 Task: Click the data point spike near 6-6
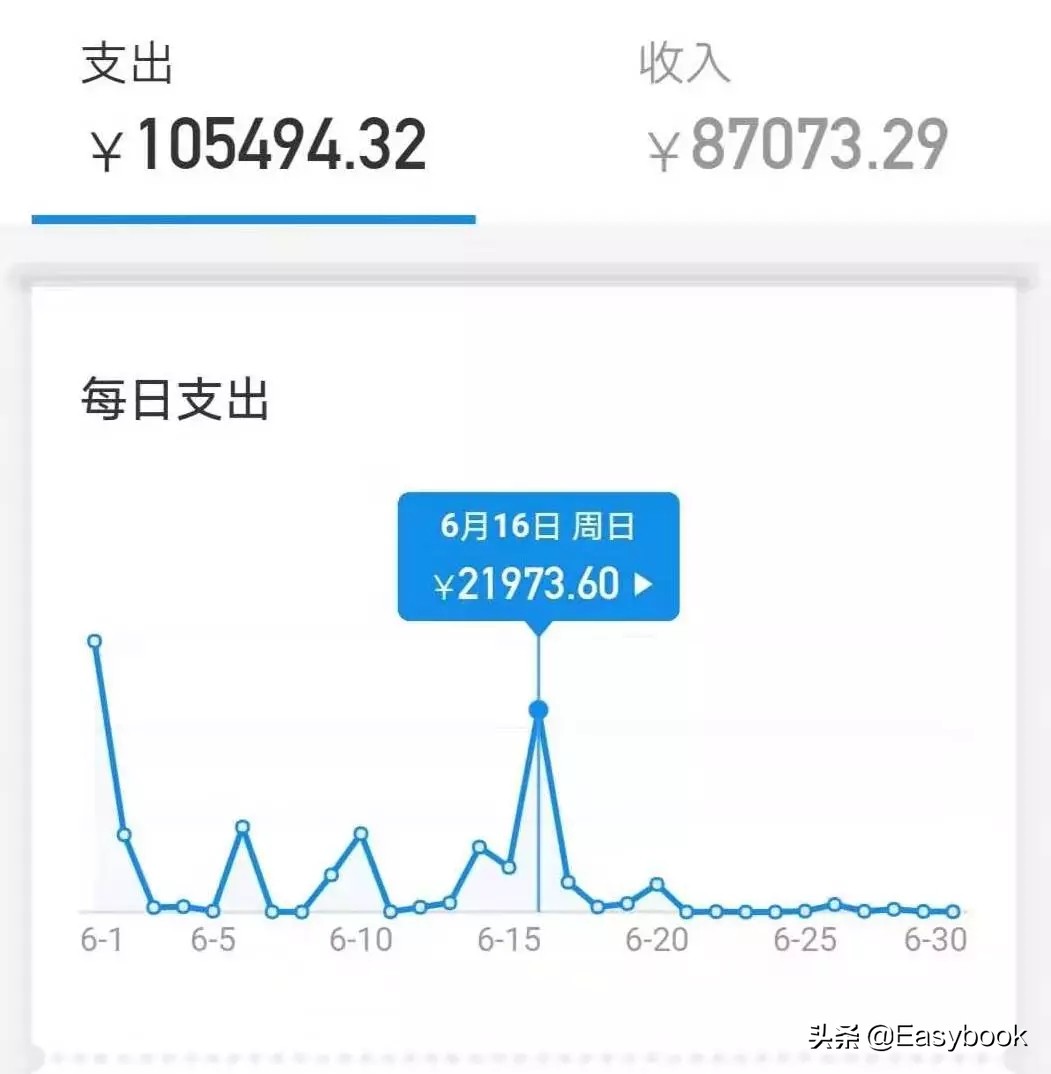coord(242,828)
